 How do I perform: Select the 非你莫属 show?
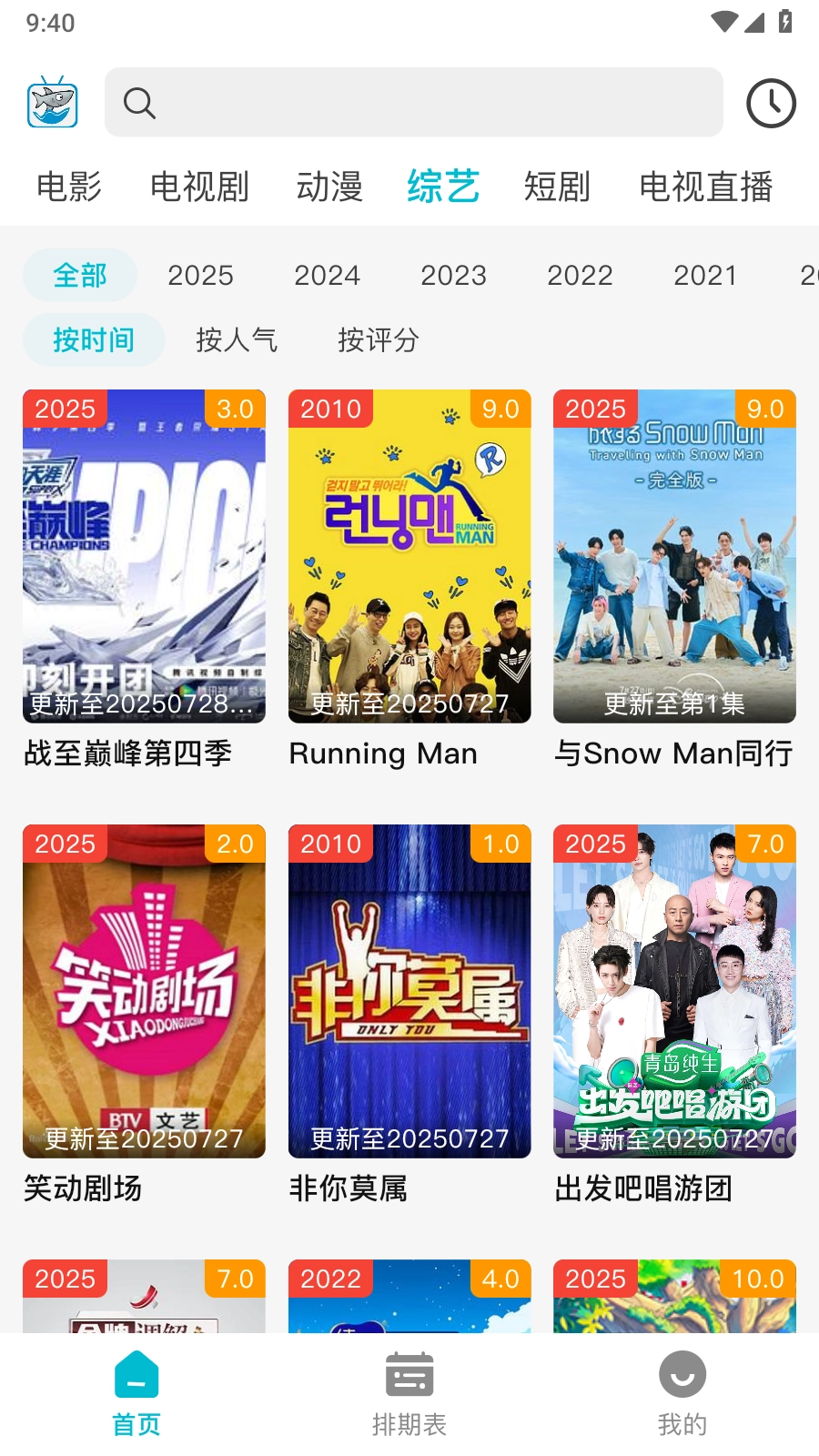coord(409,992)
